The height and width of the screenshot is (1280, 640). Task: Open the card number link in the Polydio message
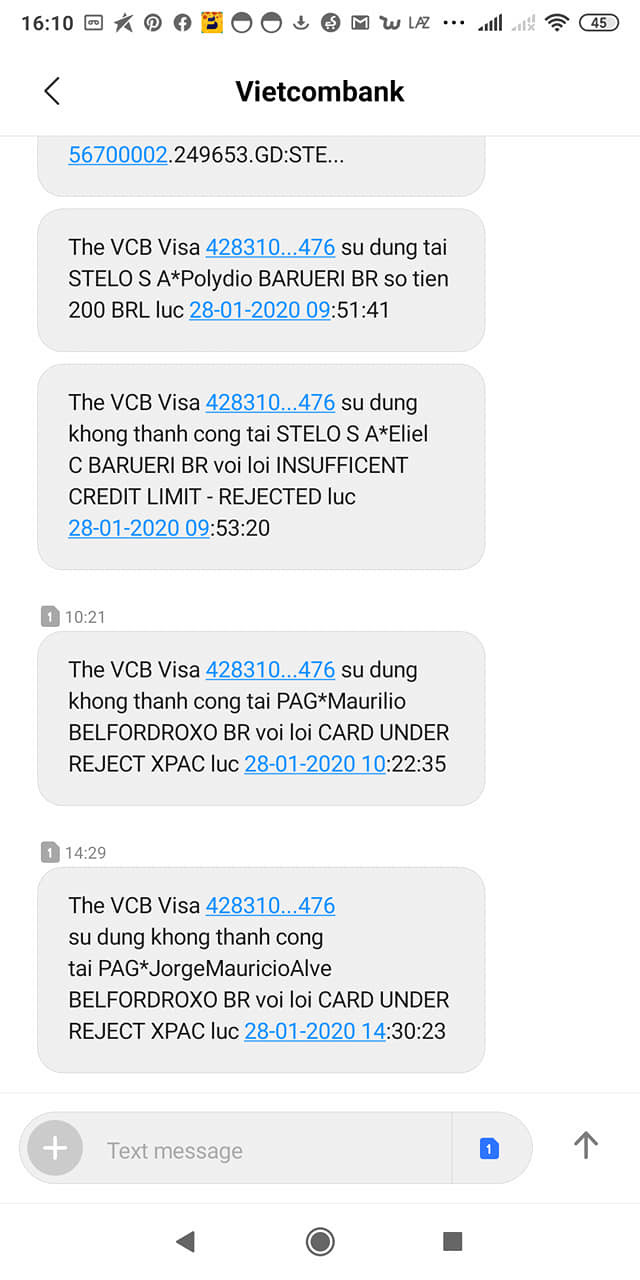[x=270, y=247]
